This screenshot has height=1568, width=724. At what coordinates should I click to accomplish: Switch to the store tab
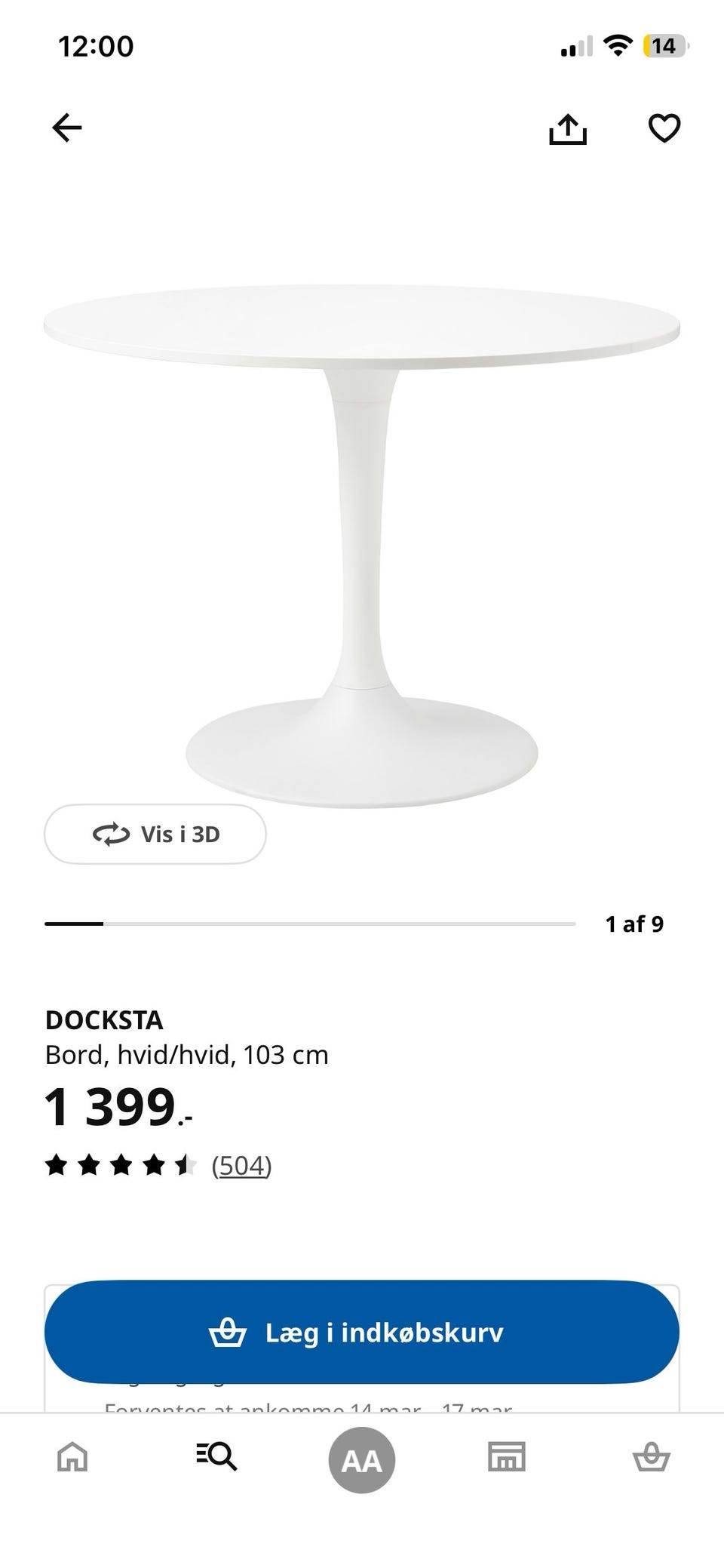[x=506, y=1456]
